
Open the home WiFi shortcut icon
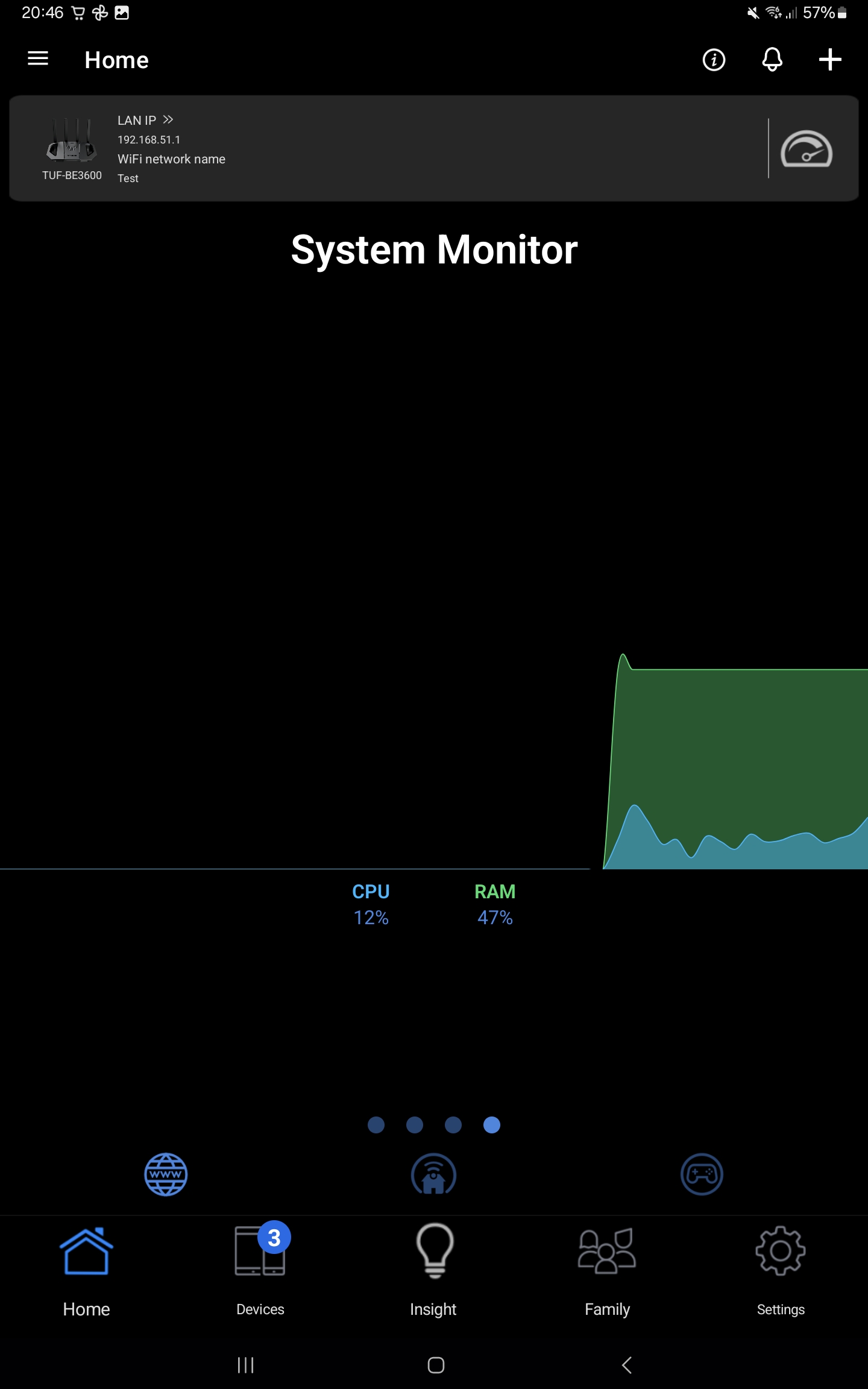coord(433,1174)
